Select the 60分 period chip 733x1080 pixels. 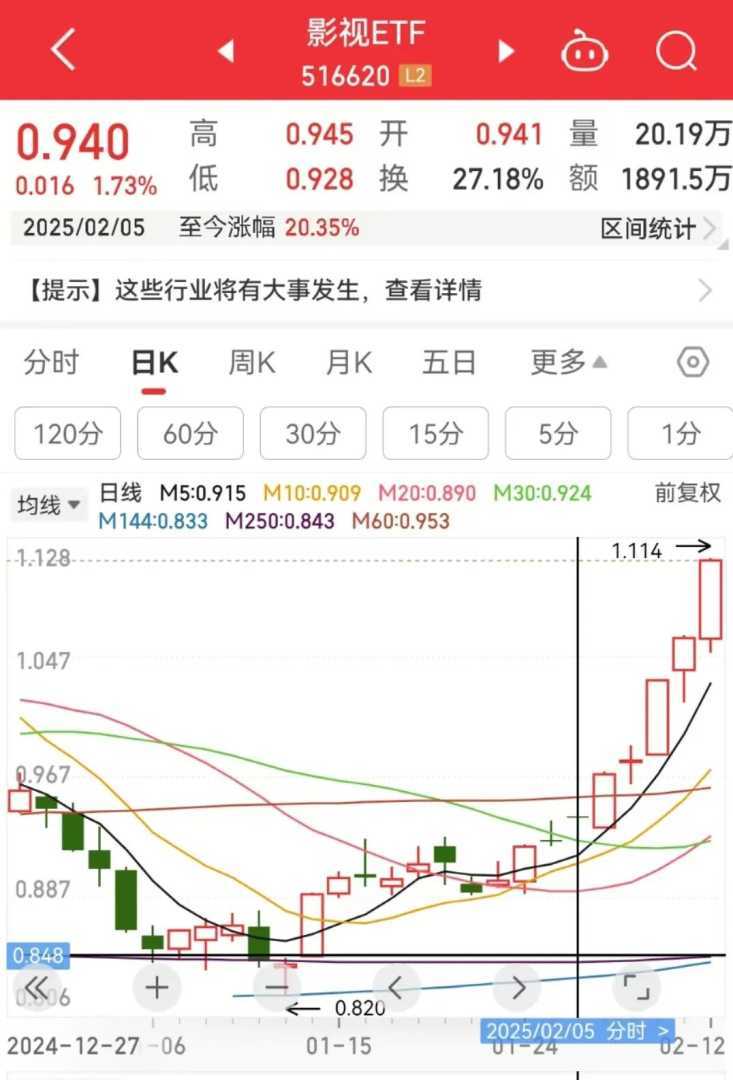tap(190, 434)
